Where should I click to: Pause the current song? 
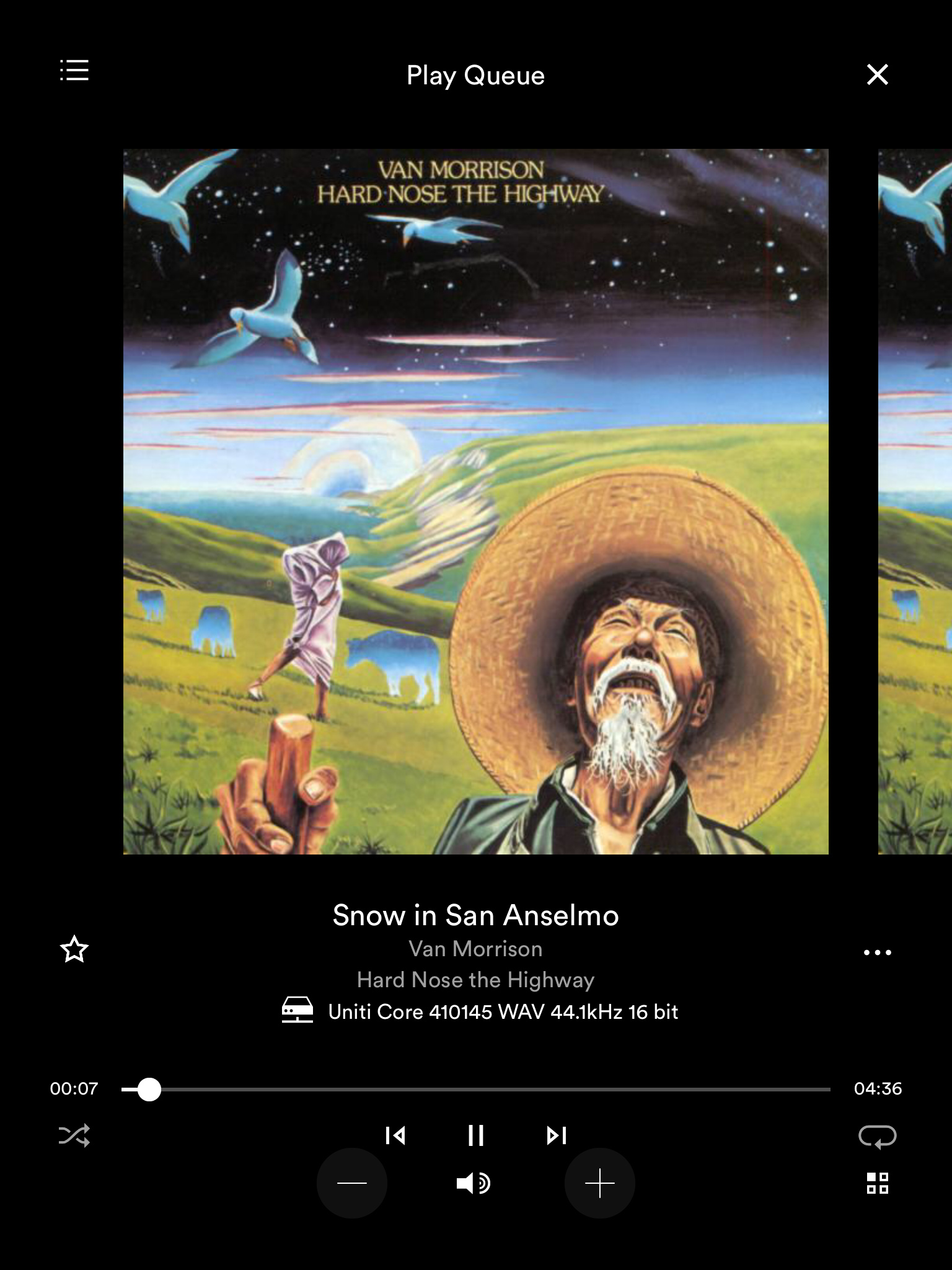click(475, 1135)
